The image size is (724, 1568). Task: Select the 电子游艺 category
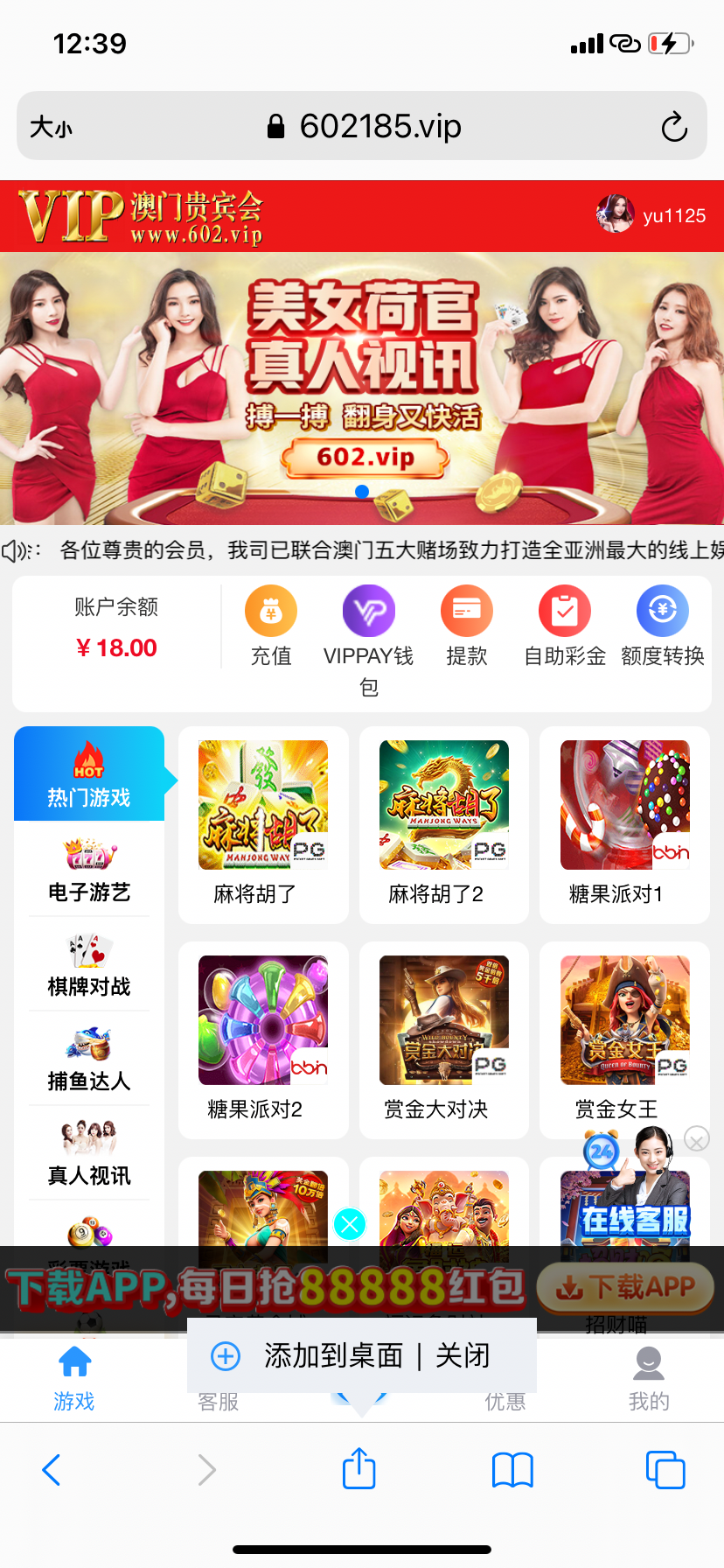pyautogui.click(x=89, y=871)
